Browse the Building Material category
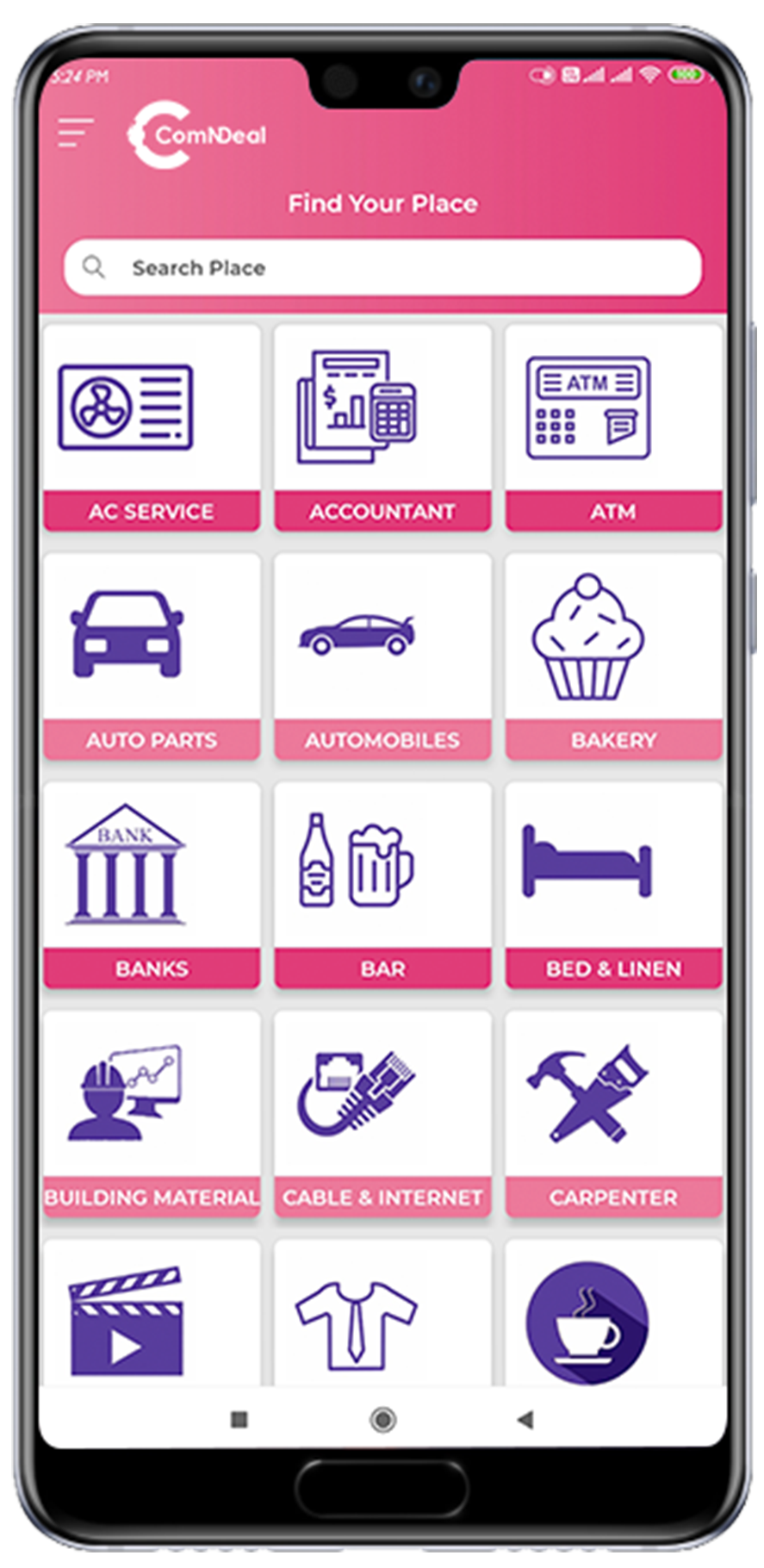The image size is (764, 1568). [x=152, y=1113]
